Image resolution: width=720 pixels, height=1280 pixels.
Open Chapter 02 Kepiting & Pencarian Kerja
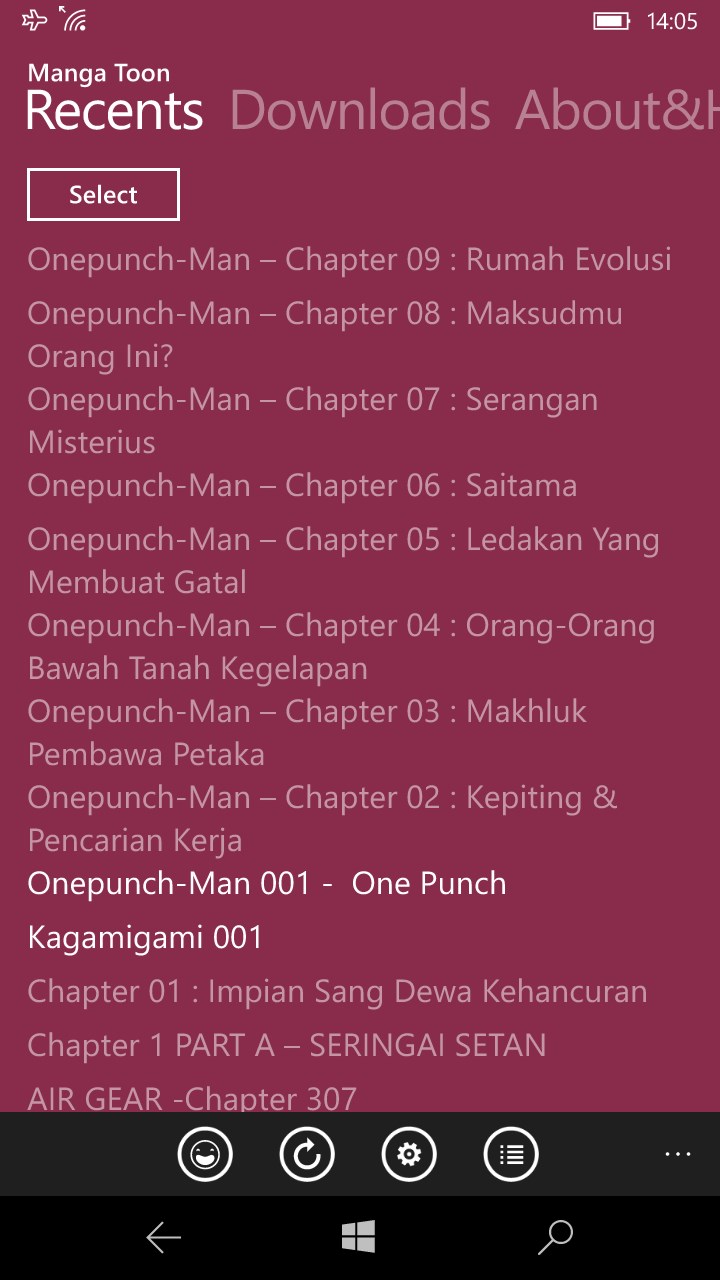coord(322,818)
